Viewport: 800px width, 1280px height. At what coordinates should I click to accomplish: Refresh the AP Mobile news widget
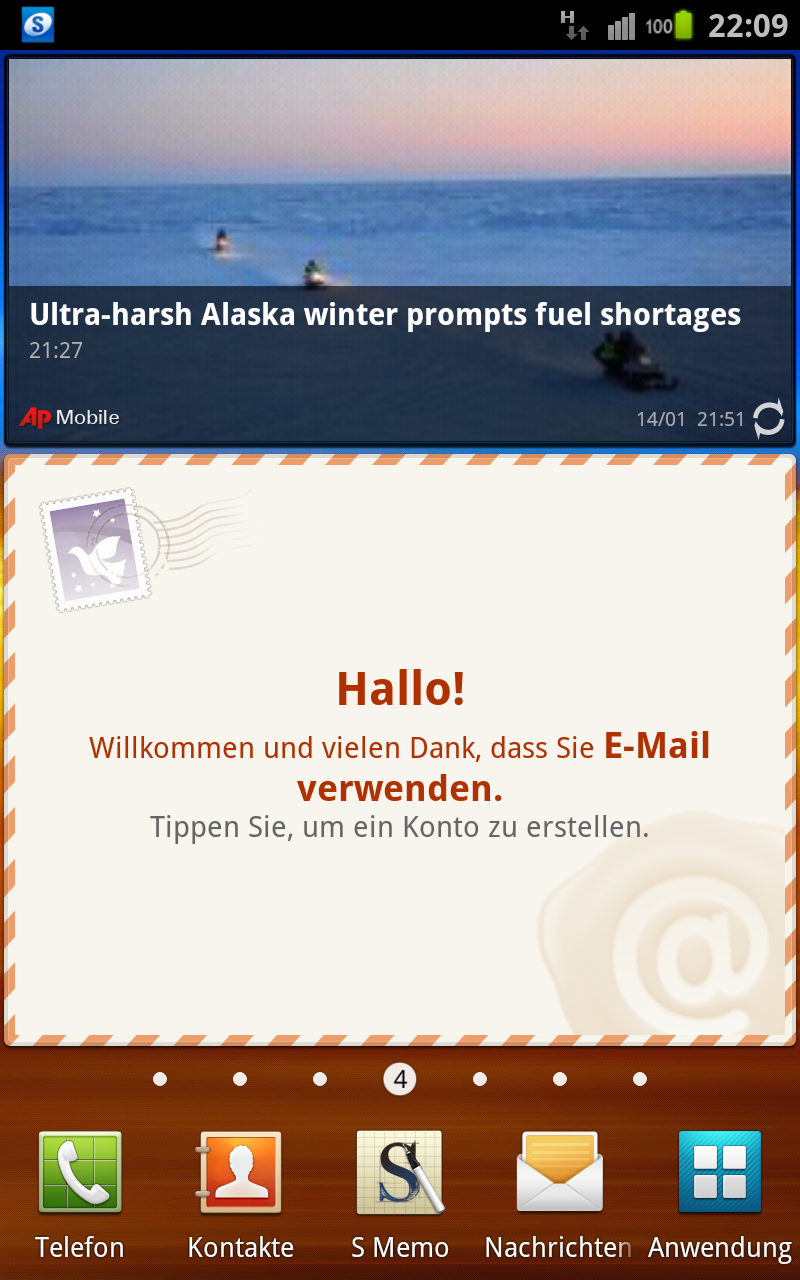(x=768, y=418)
